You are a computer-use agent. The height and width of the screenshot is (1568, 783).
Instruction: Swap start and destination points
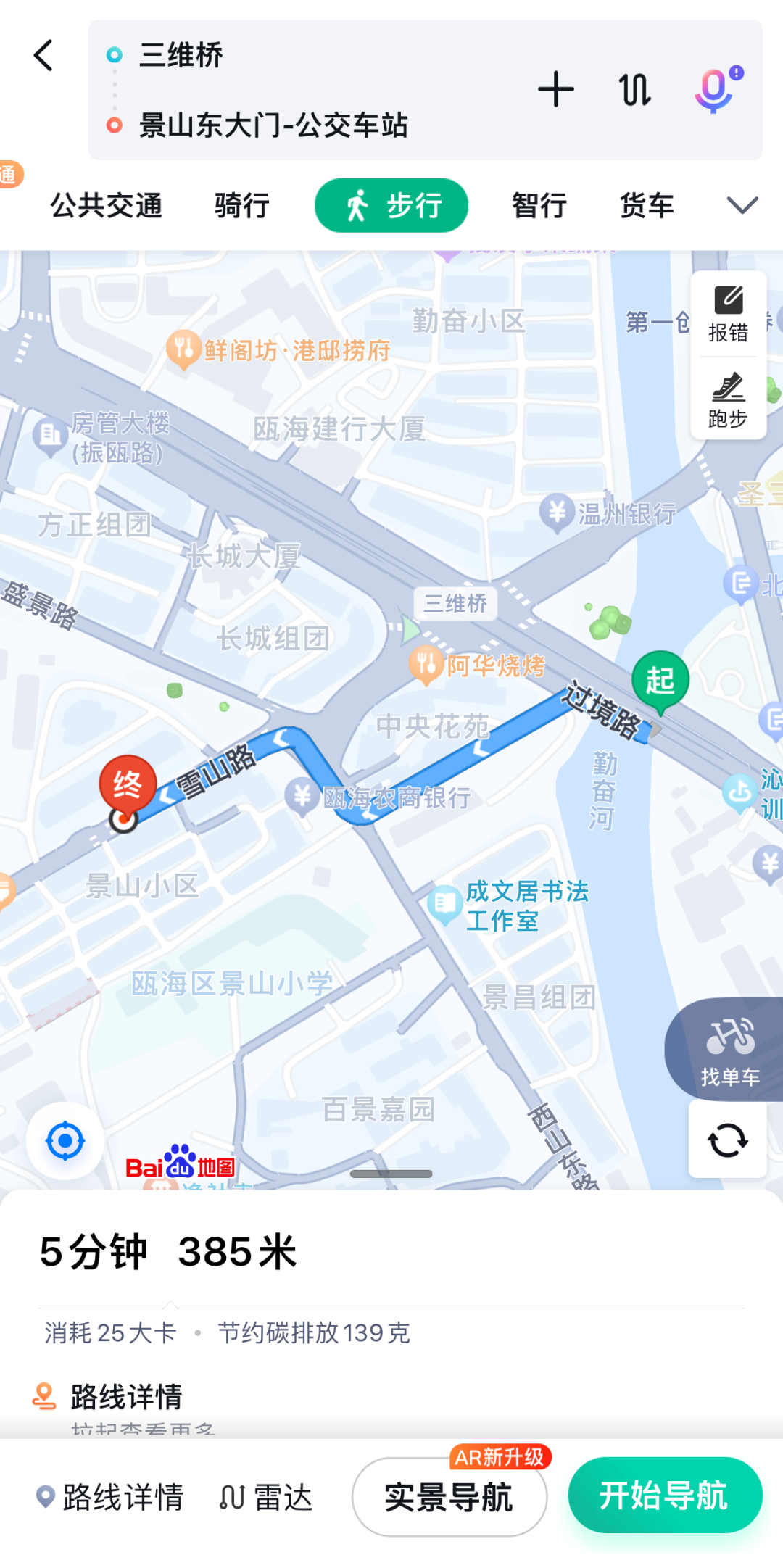click(634, 90)
